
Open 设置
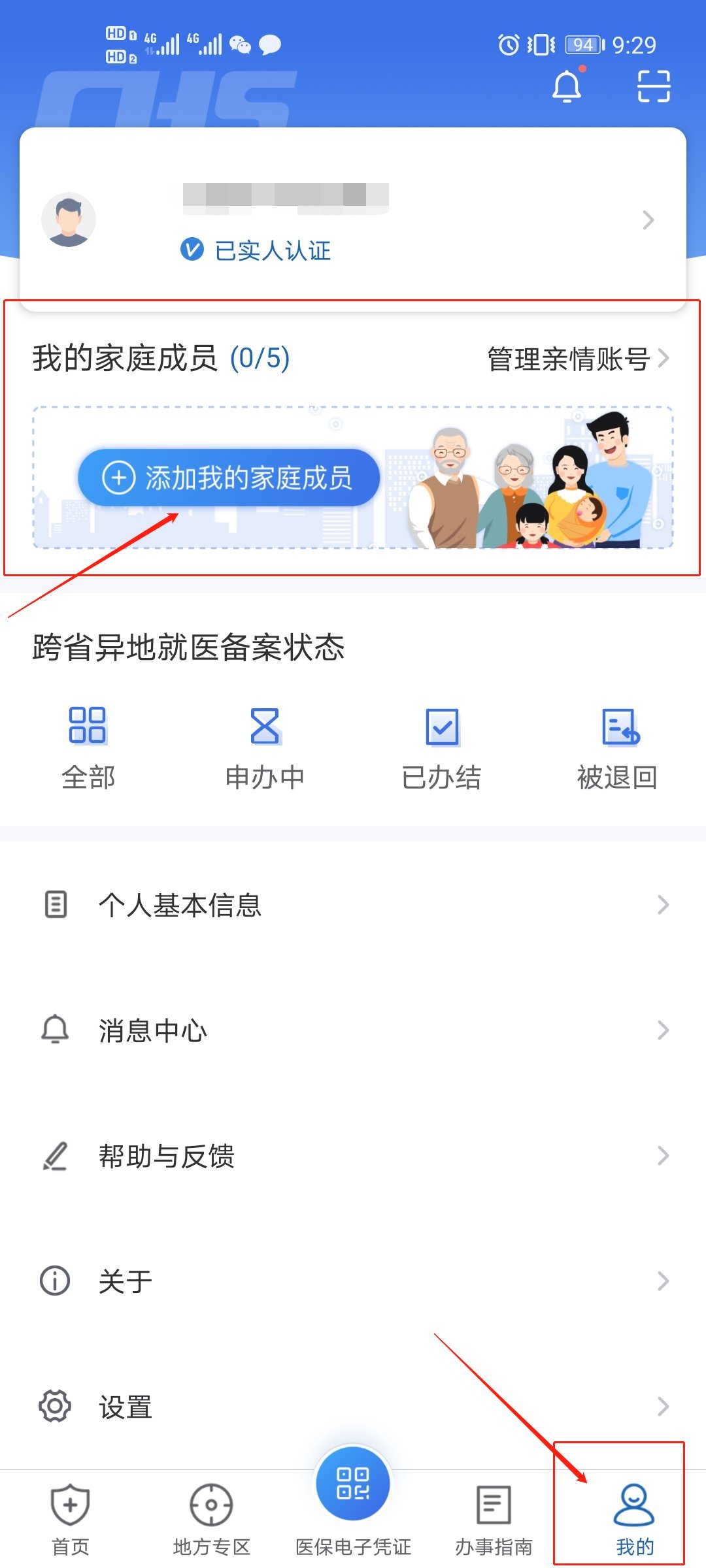[x=353, y=1407]
